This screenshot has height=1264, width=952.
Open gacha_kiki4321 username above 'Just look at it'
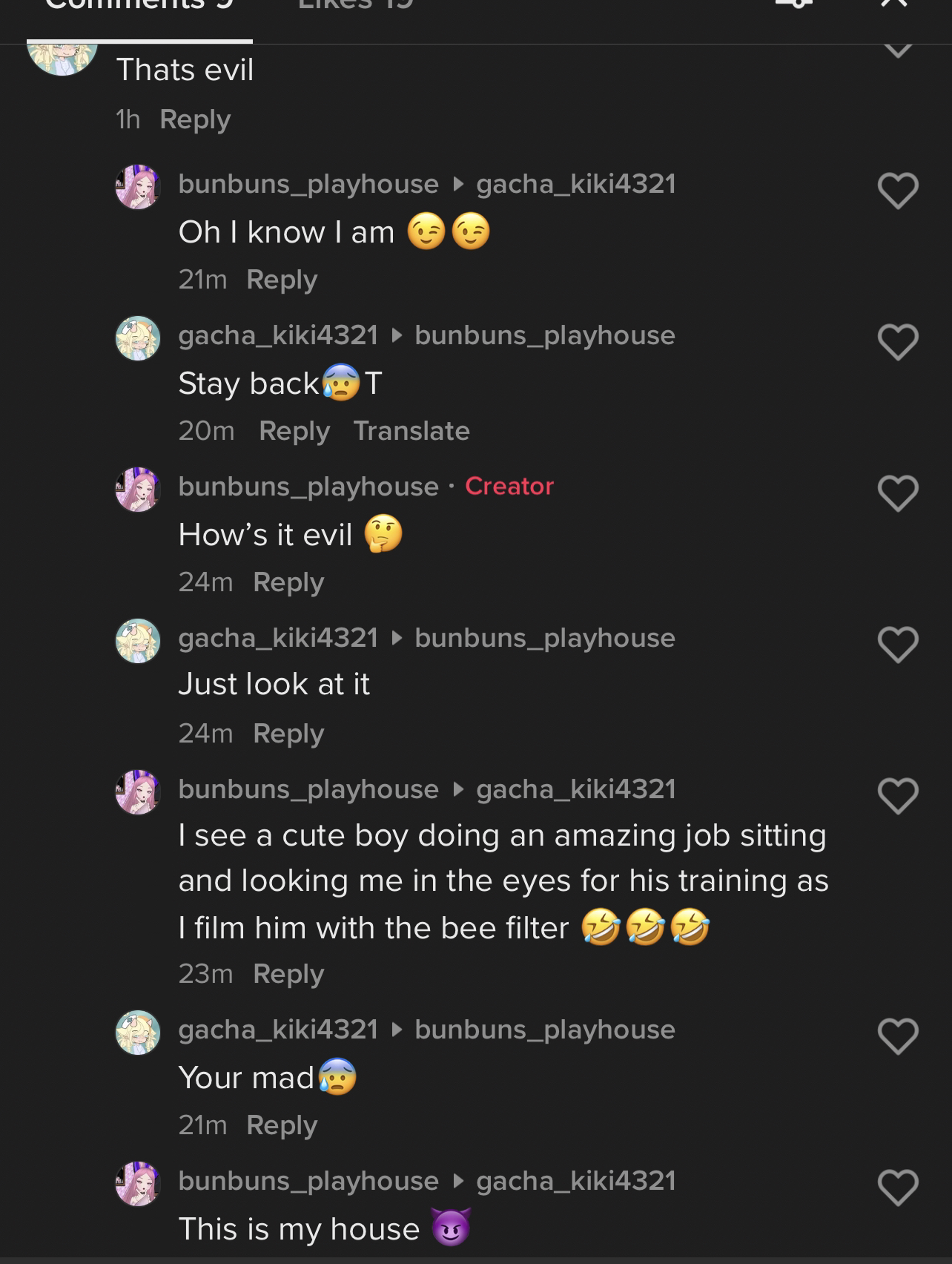[x=278, y=638]
